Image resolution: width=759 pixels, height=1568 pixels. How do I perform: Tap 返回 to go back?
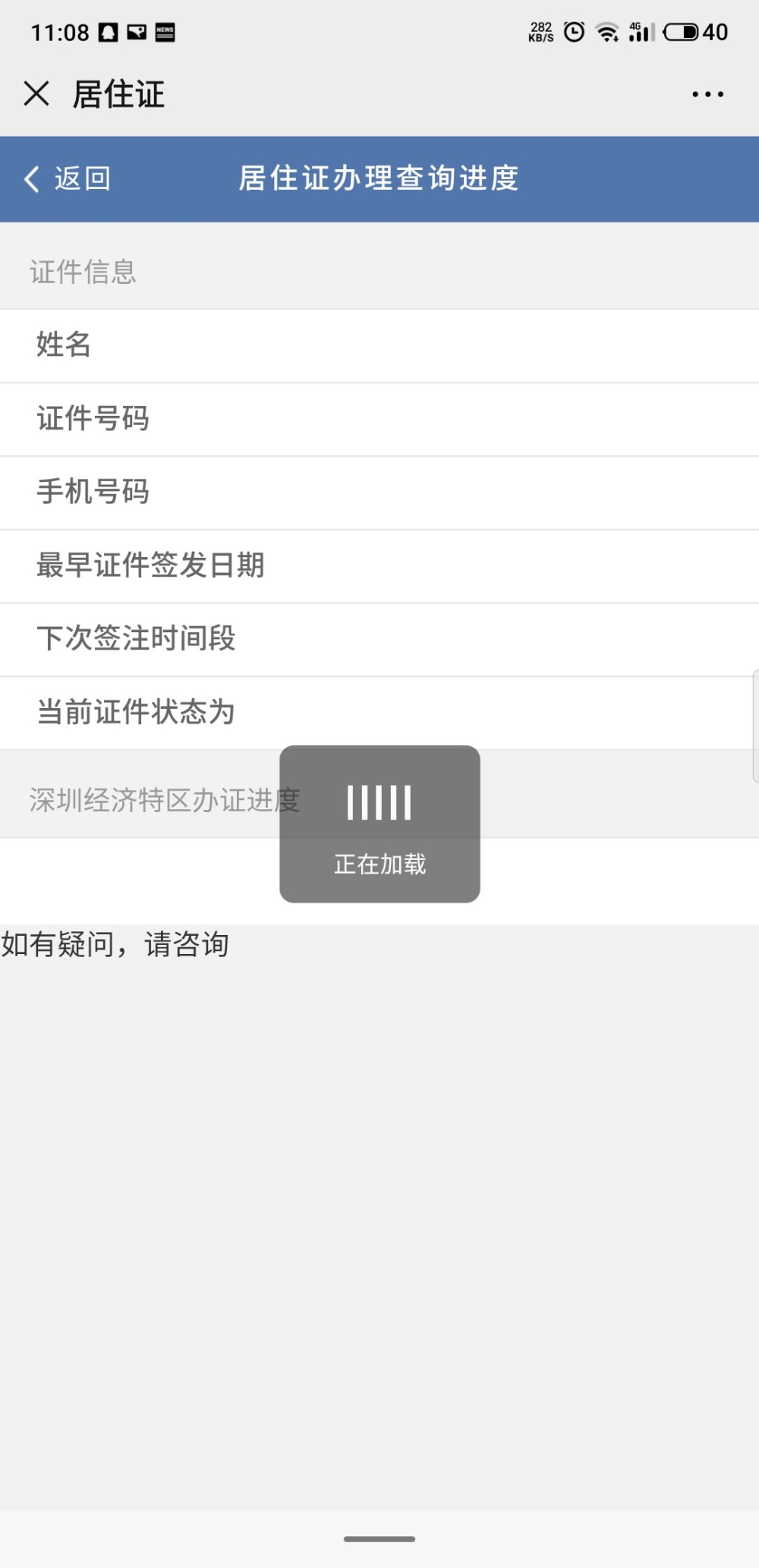[x=68, y=179]
